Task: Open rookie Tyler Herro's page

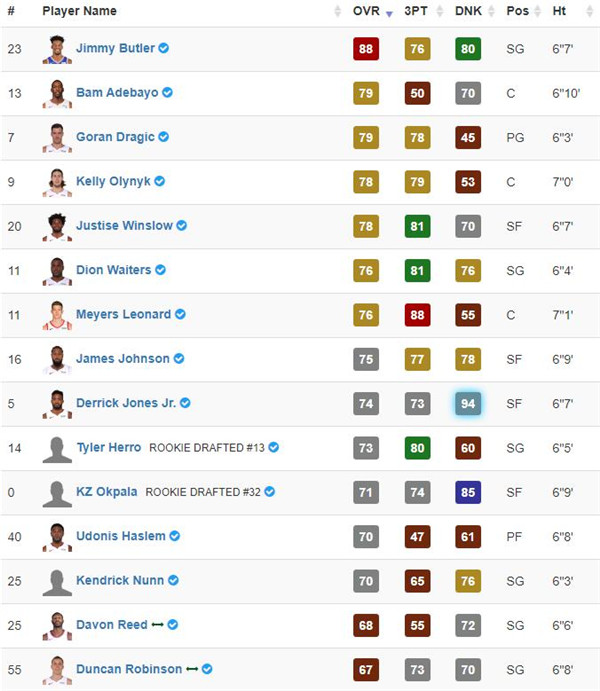Action: (x=109, y=447)
